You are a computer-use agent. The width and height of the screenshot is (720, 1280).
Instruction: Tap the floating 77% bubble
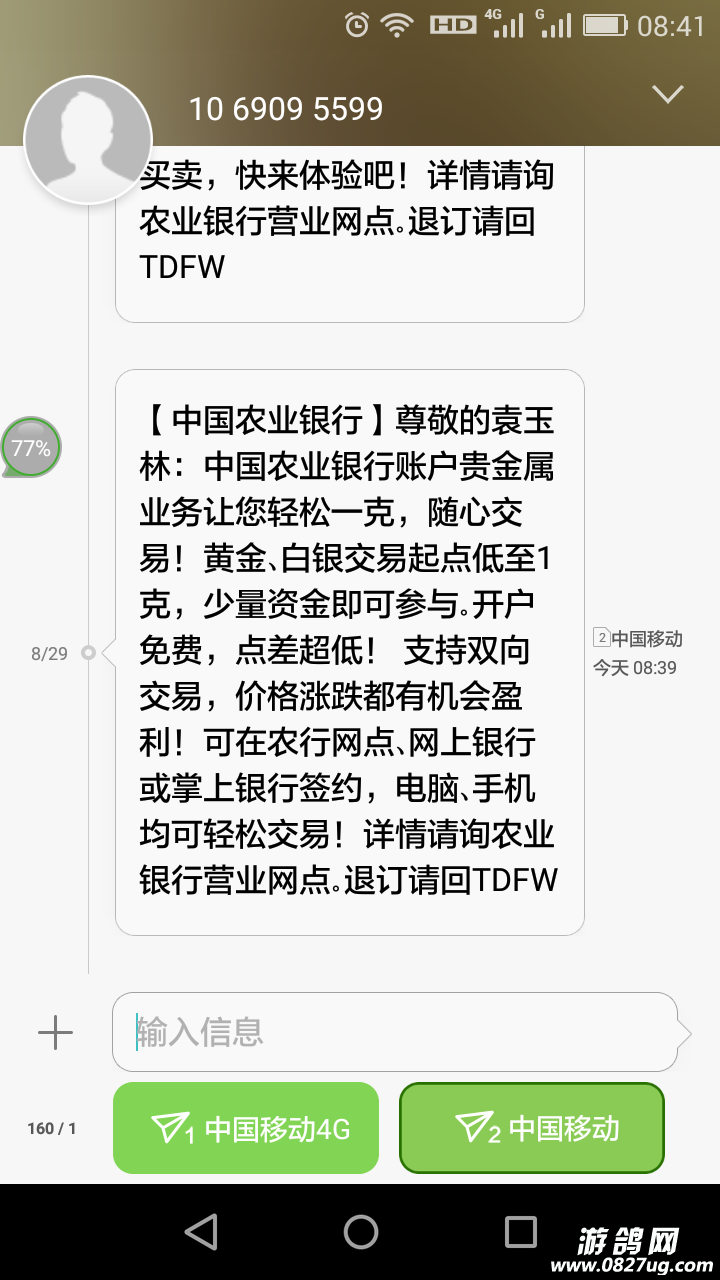tap(31, 448)
